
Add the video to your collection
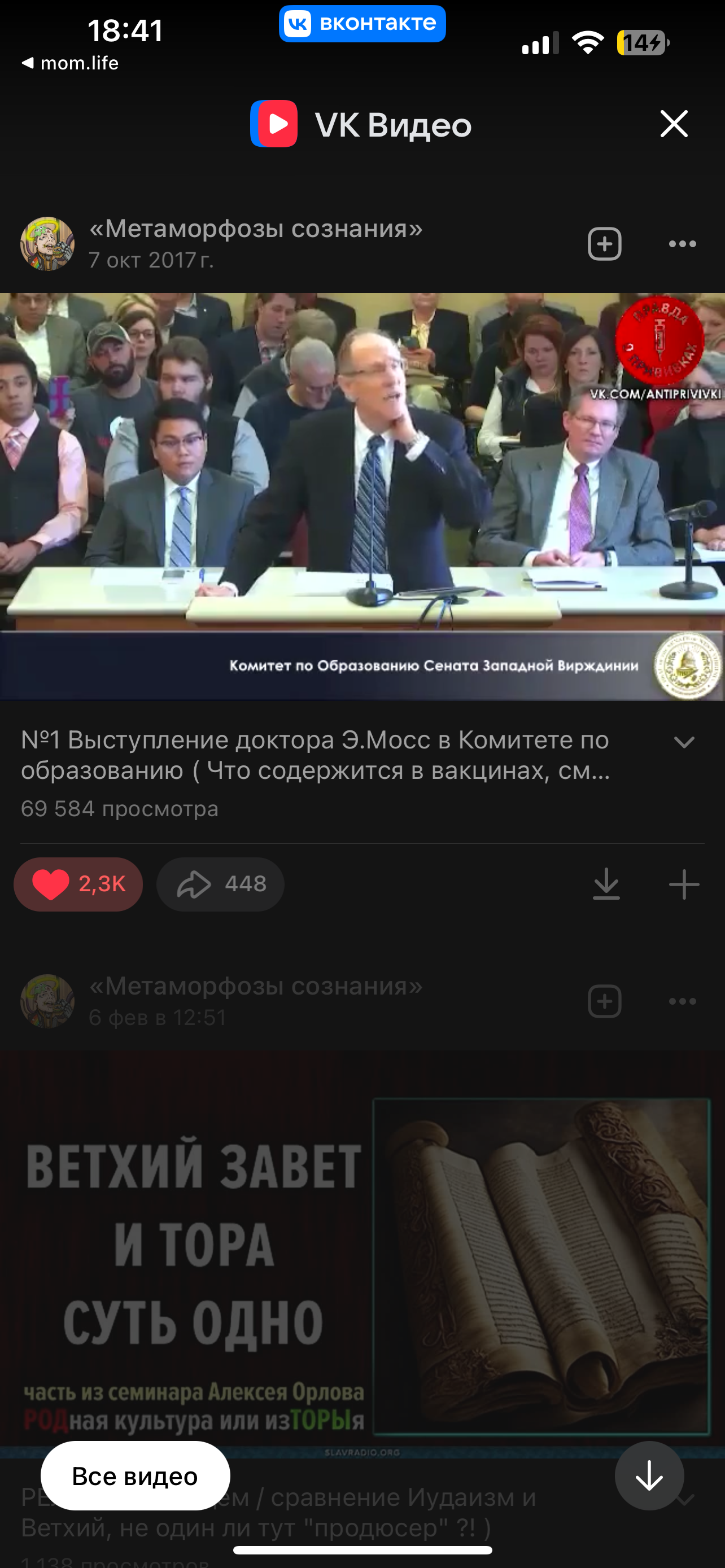(684, 884)
